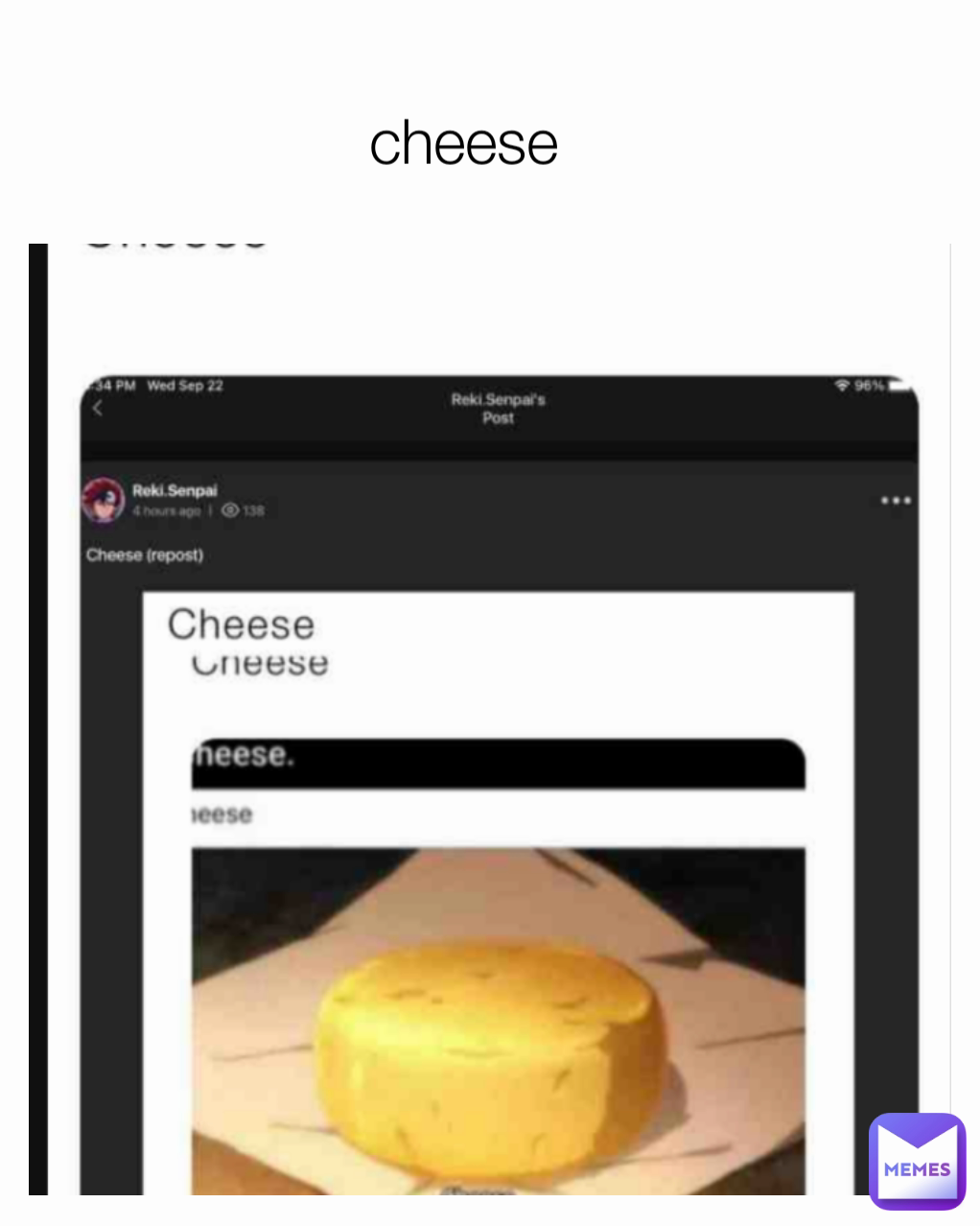The width and height of the screenshot is (980, 1226).
Task: Open the three-dot options menu on the post
Action: (896, 499)
